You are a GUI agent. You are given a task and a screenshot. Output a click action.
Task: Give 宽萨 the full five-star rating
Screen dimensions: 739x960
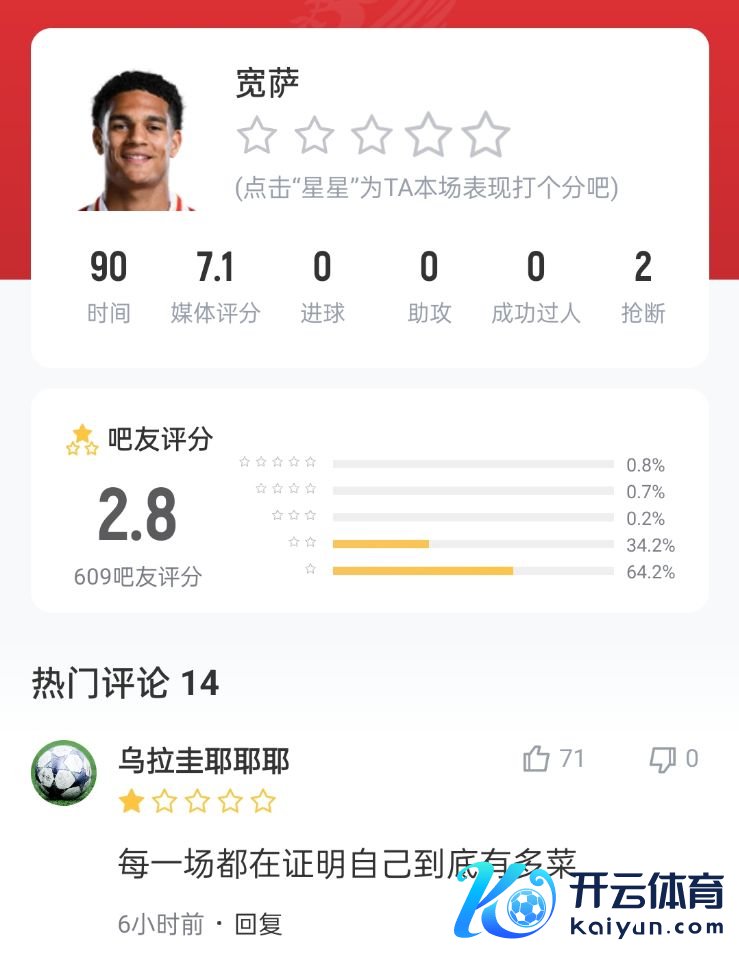pos(486,135)
